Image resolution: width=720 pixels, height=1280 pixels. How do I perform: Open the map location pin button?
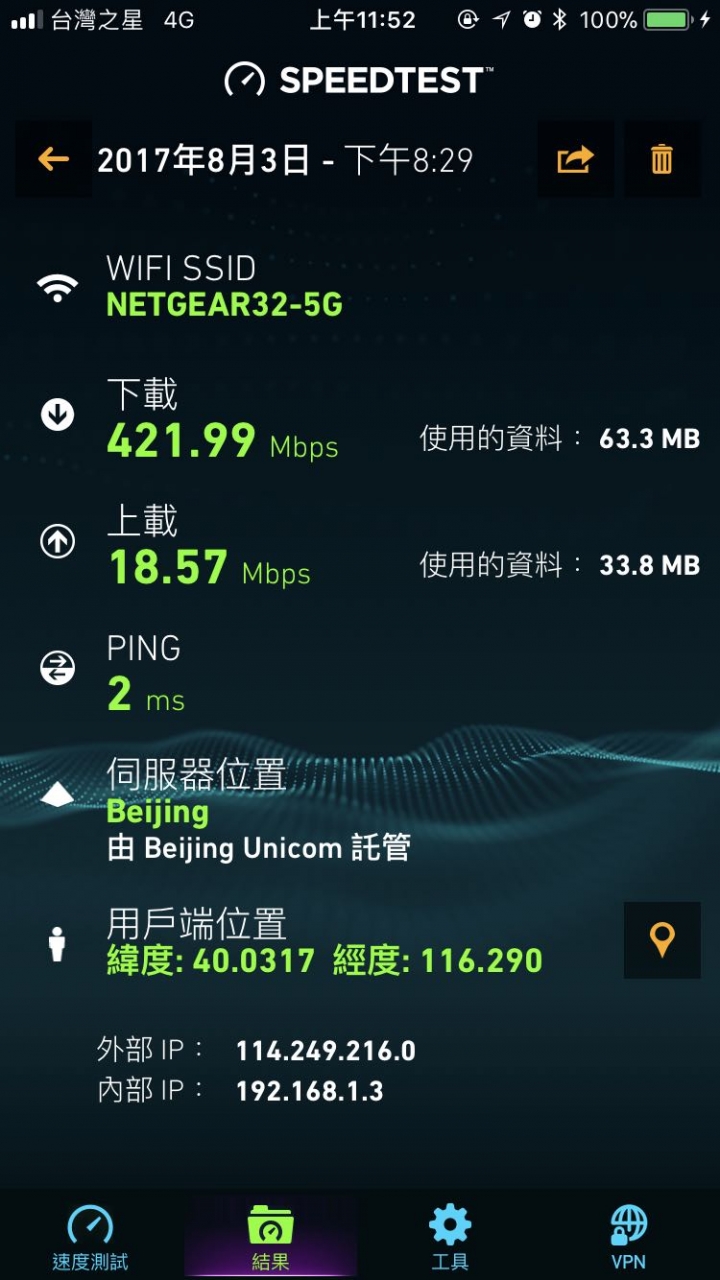click(662, 940)
